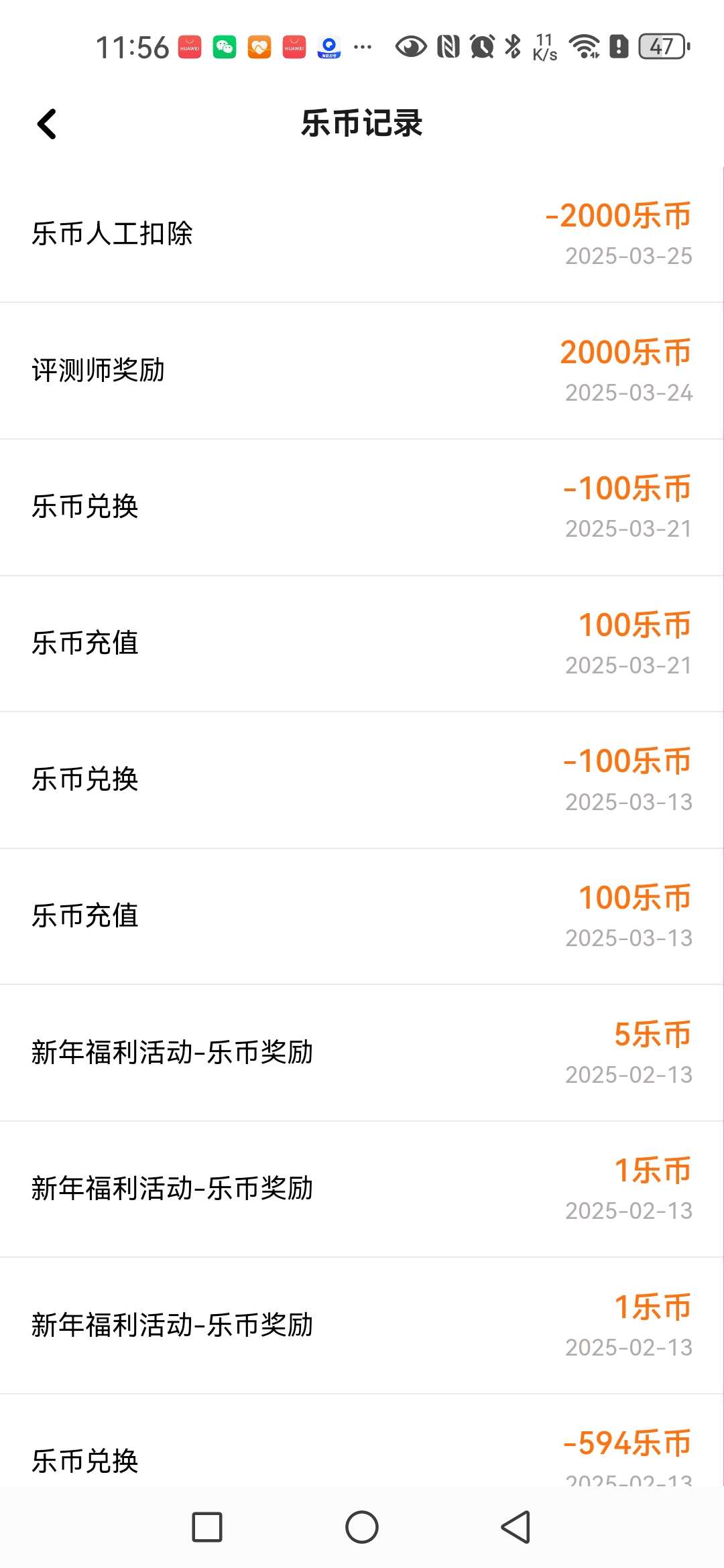Tap the system home button
Screen dimensions: 724x1568
[x=362, y=1527]
